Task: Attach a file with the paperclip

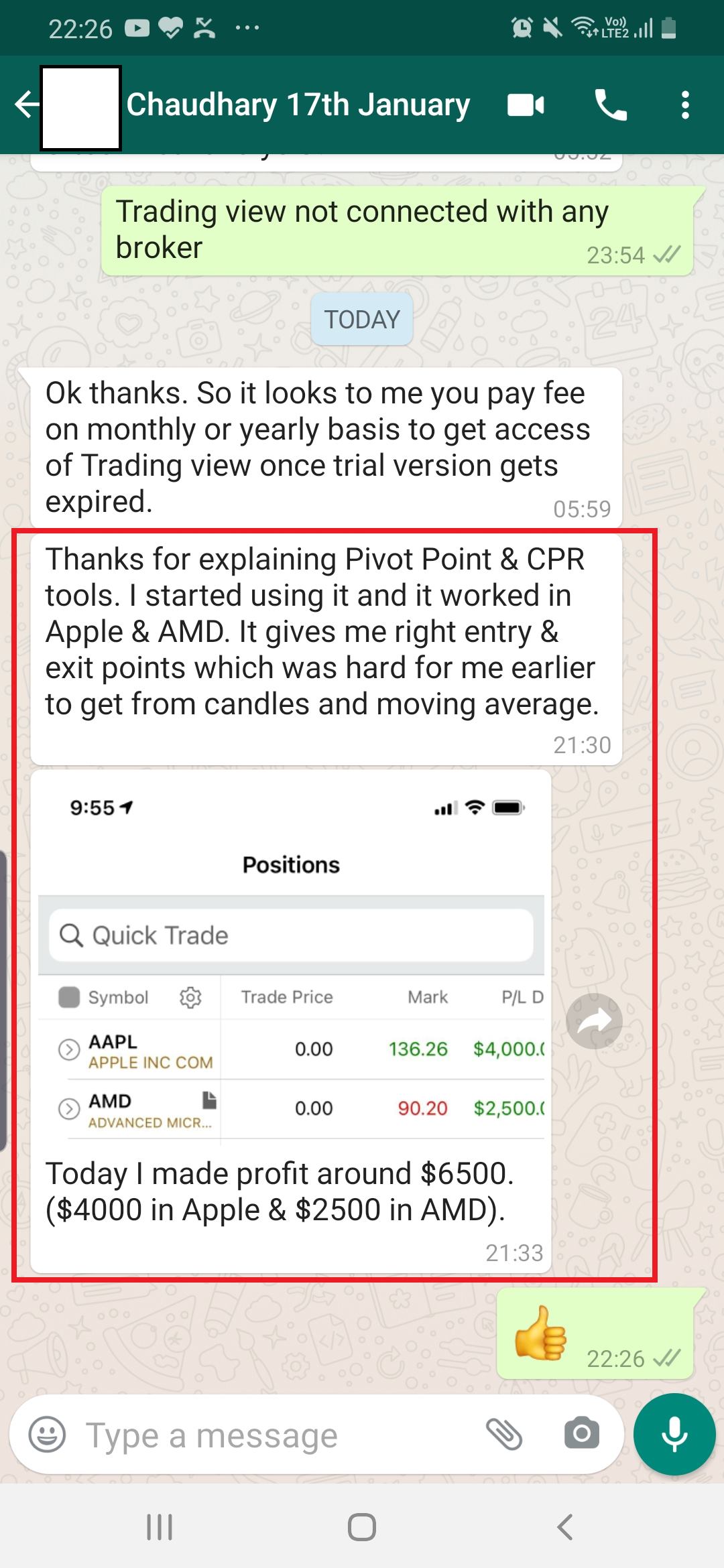Action: (x=504, y=1433)
